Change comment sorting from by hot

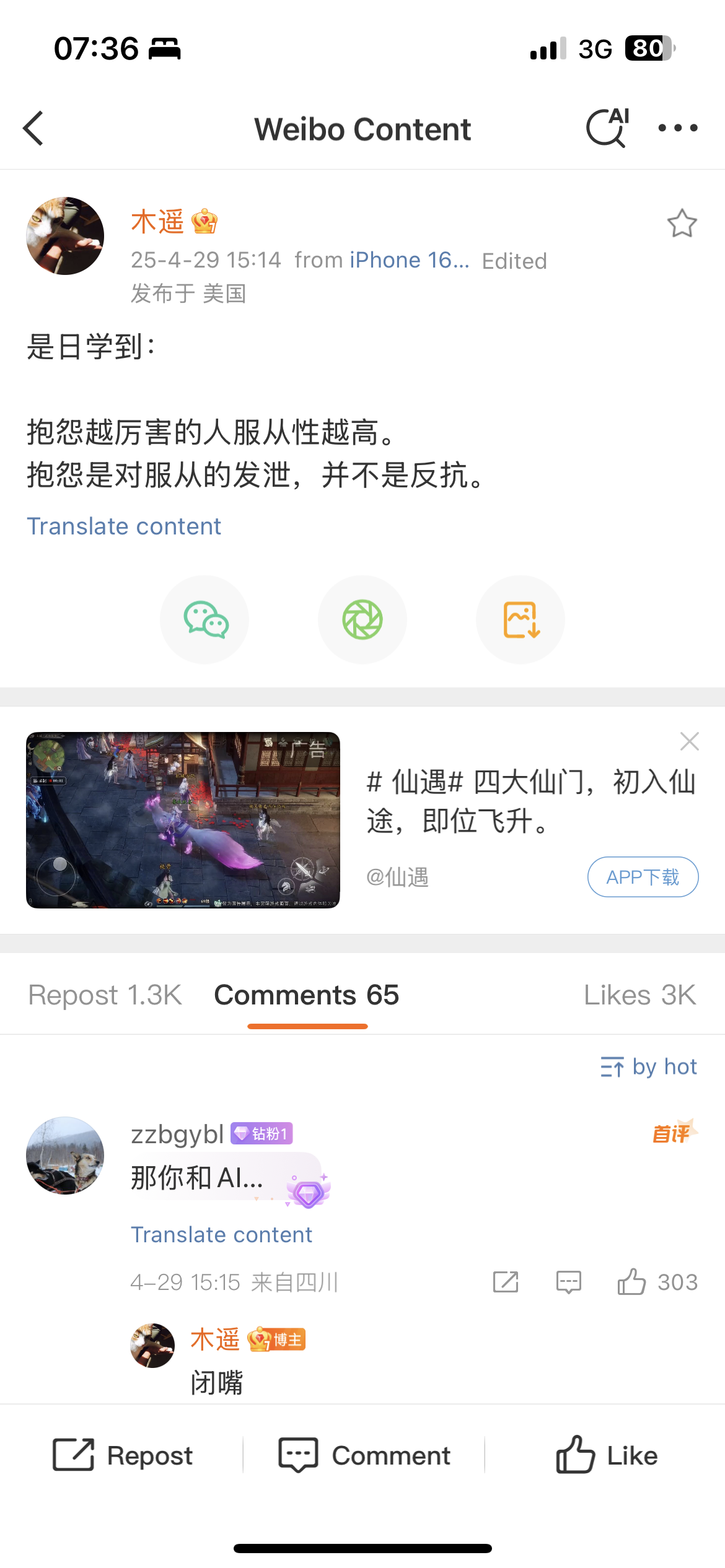649,1067
